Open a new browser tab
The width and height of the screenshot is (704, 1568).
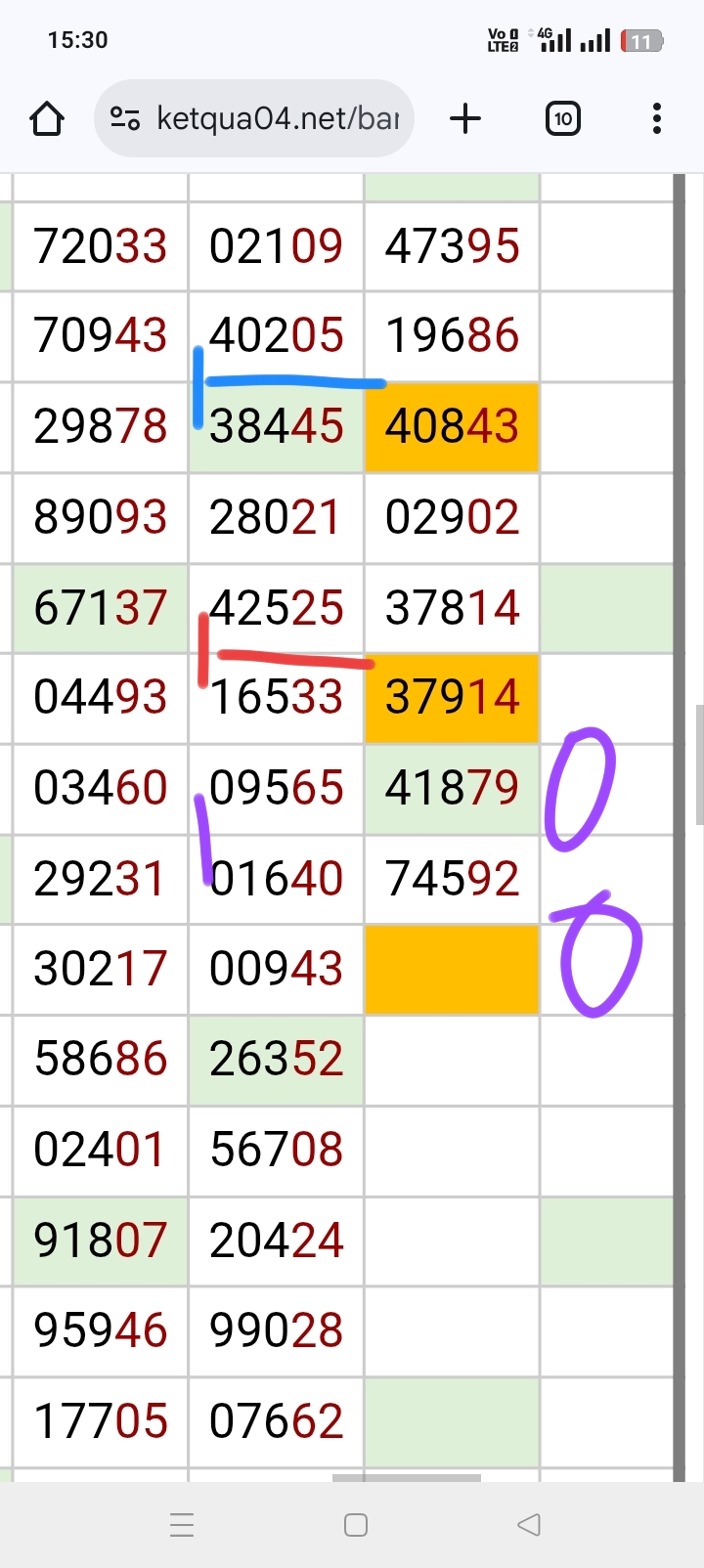tap(465, 119)
